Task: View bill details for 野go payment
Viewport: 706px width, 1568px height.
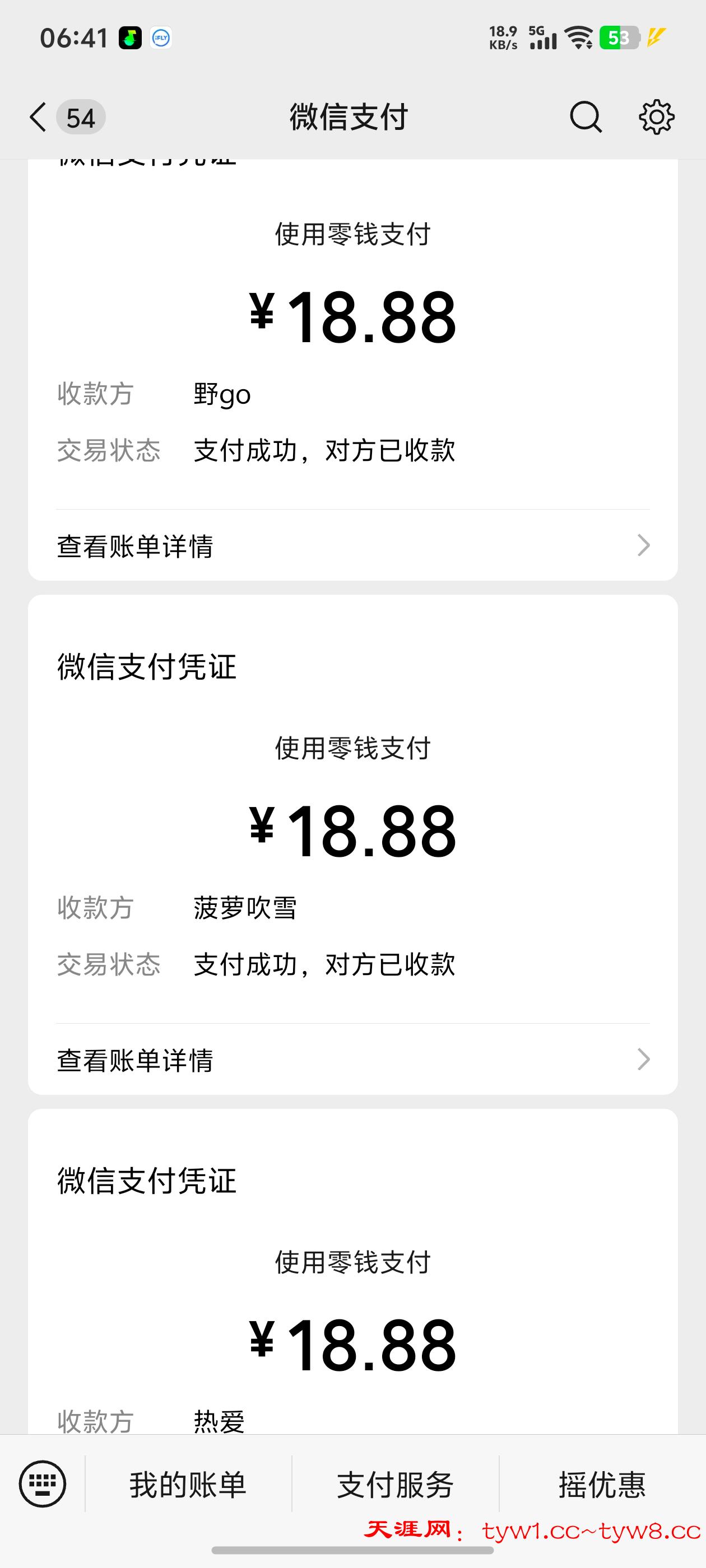Action: (x=352, y=545)
